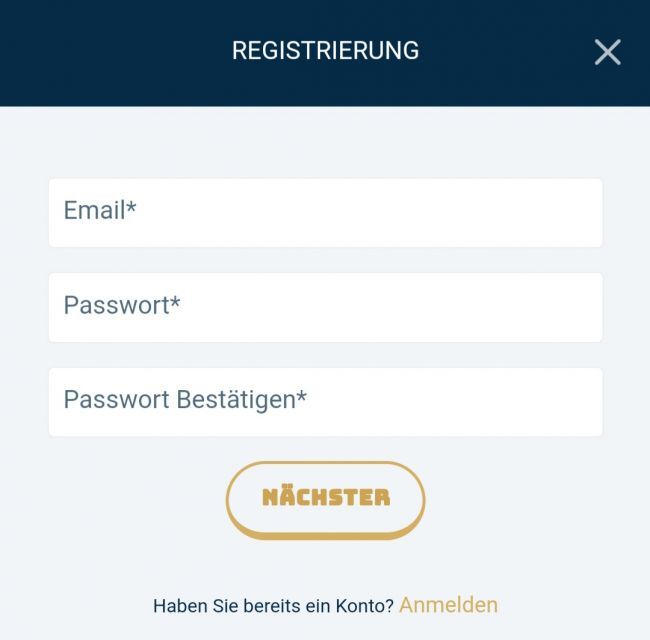Open the Anmelden login link
The width and height of the screenshot is (650, 640).
tap(448, 605)
